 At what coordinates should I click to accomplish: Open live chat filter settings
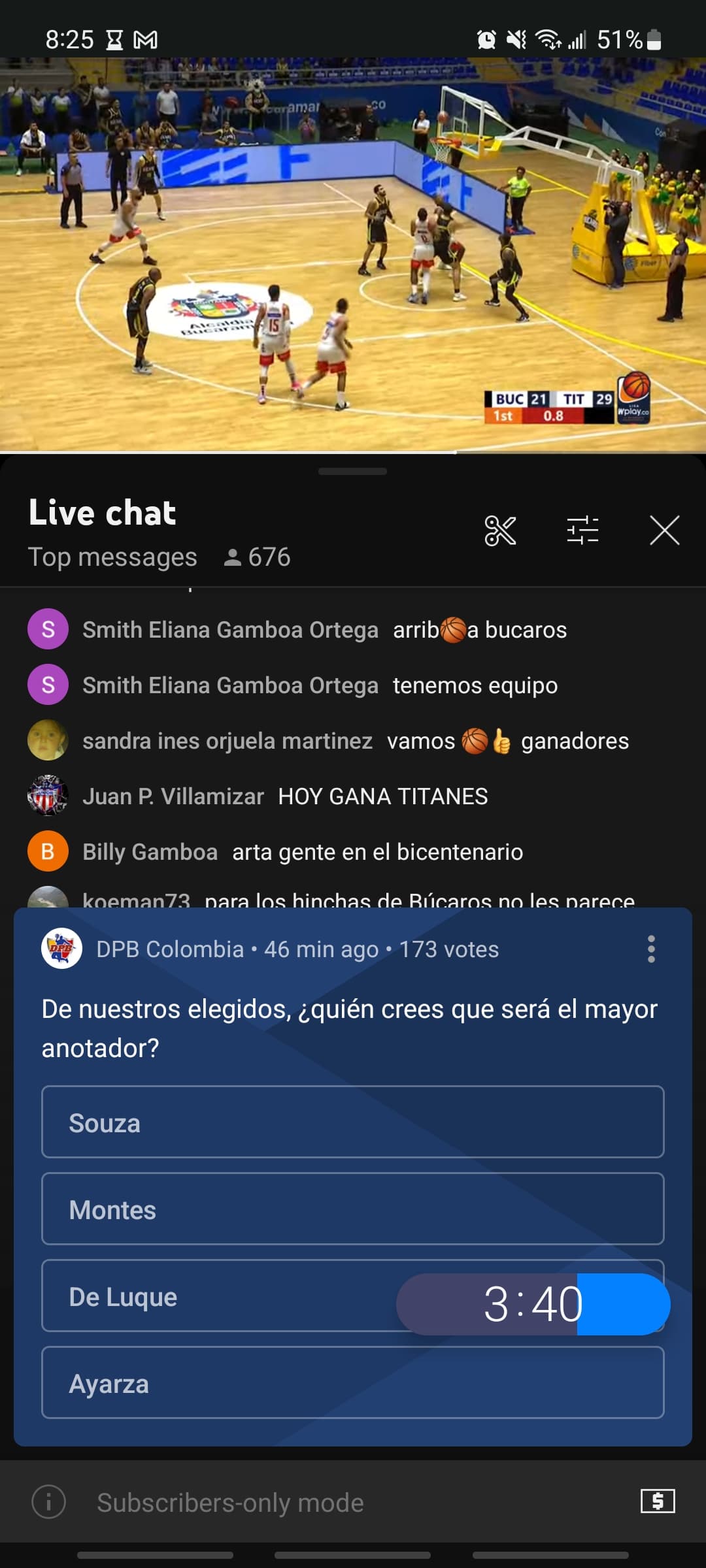point(582,530)
